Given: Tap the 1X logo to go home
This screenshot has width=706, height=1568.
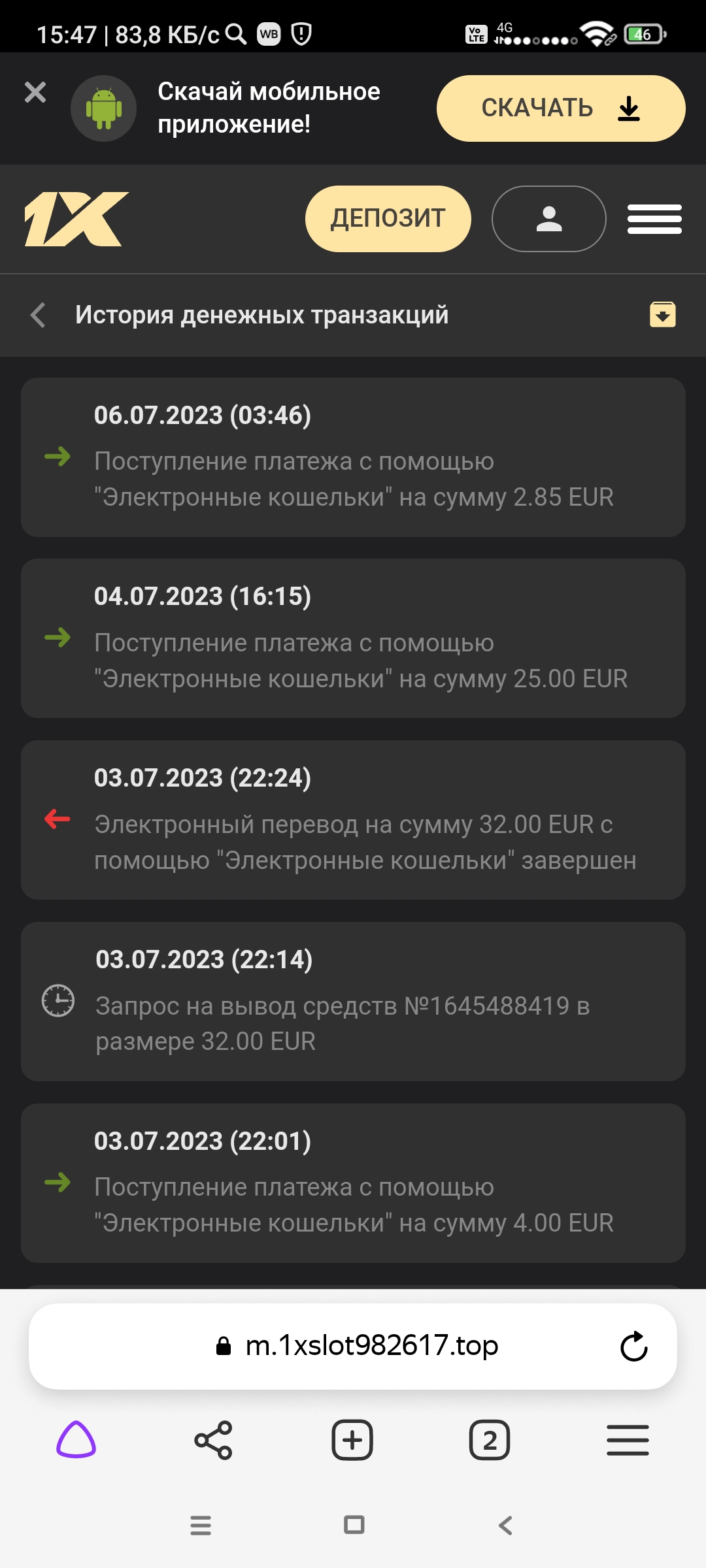Looking at the screenshot, I should (x=76, y=219).
